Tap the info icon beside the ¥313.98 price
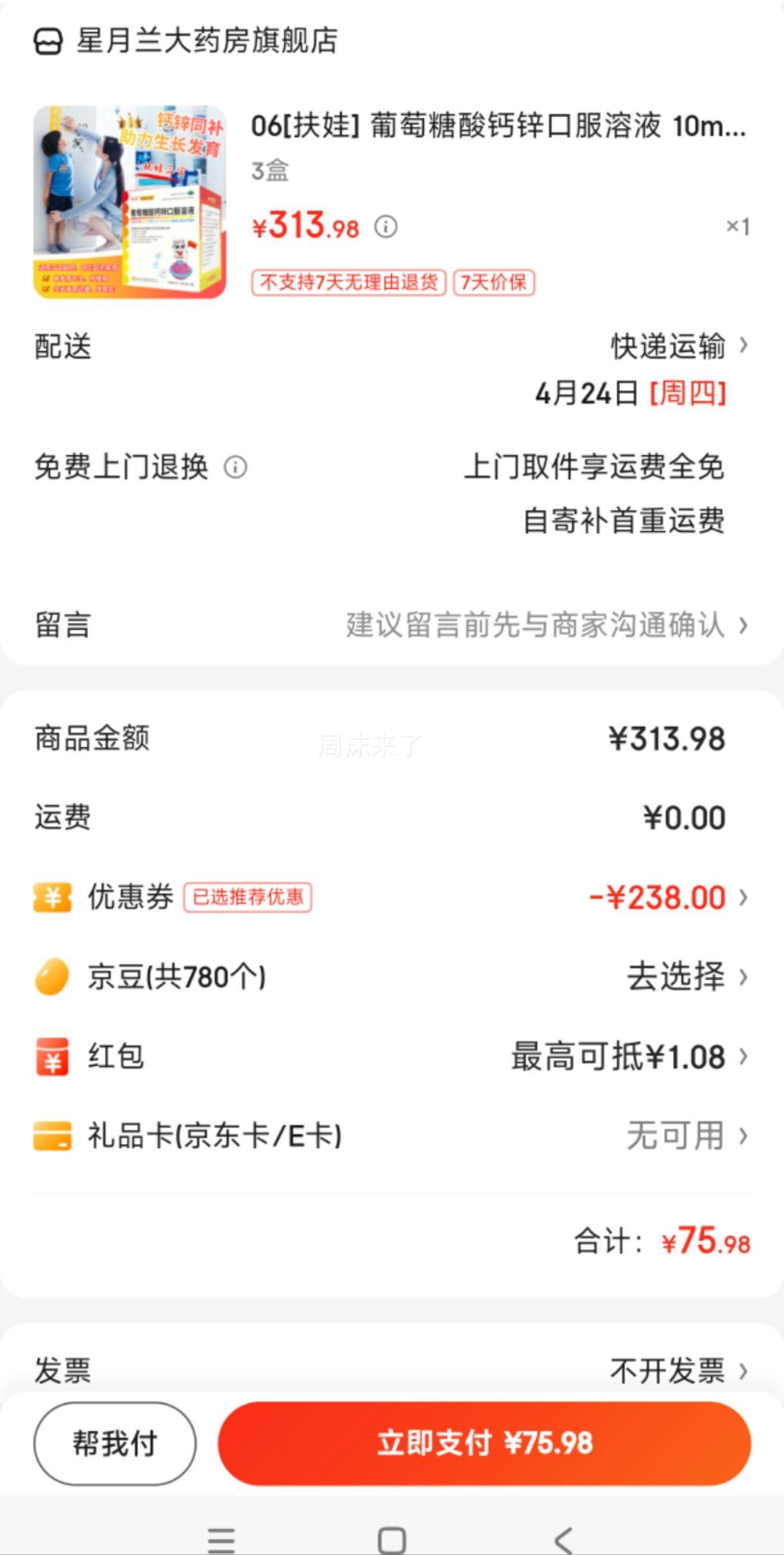This screenshot has width=784, height=1555. coord(386,227)
